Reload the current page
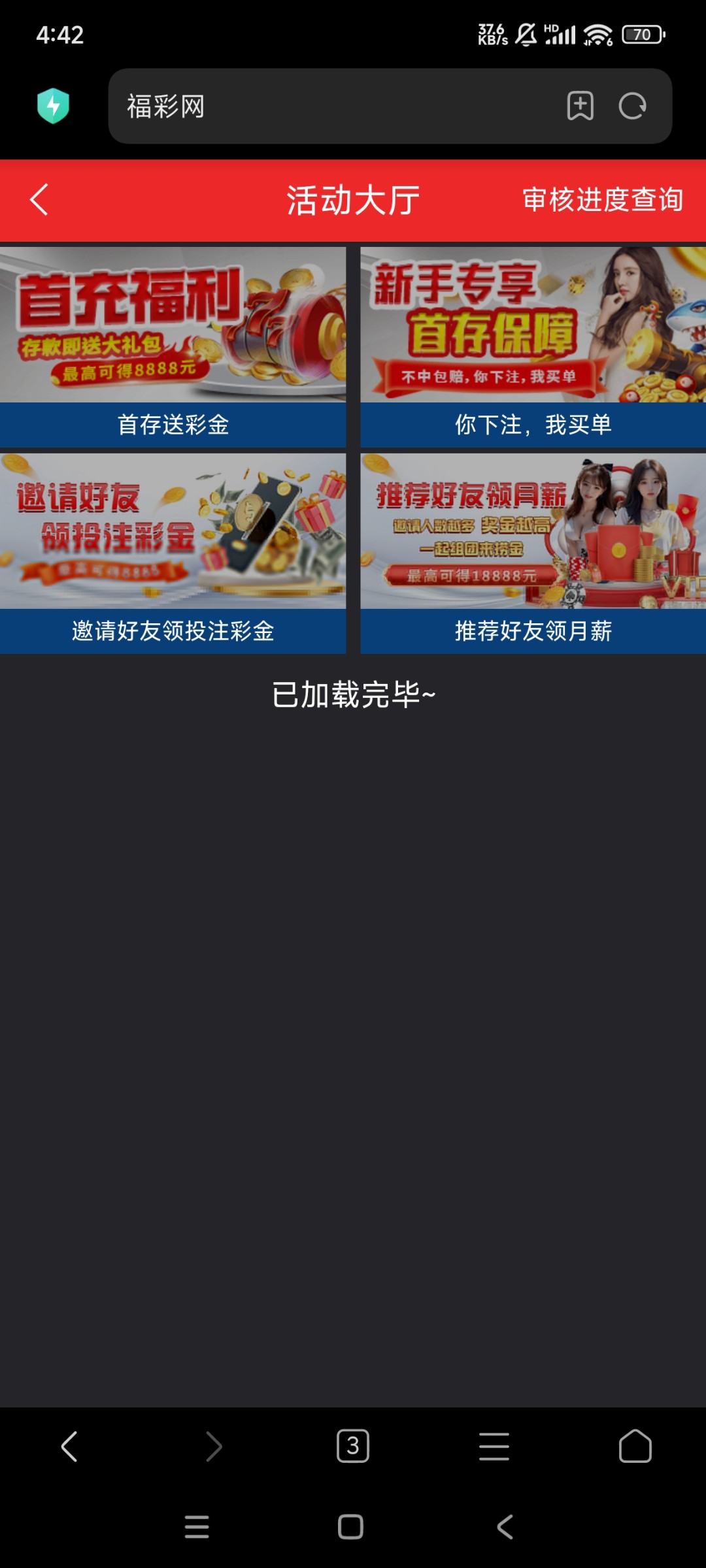The width and height of the screenshot is (706, 1568). (632, 106)
